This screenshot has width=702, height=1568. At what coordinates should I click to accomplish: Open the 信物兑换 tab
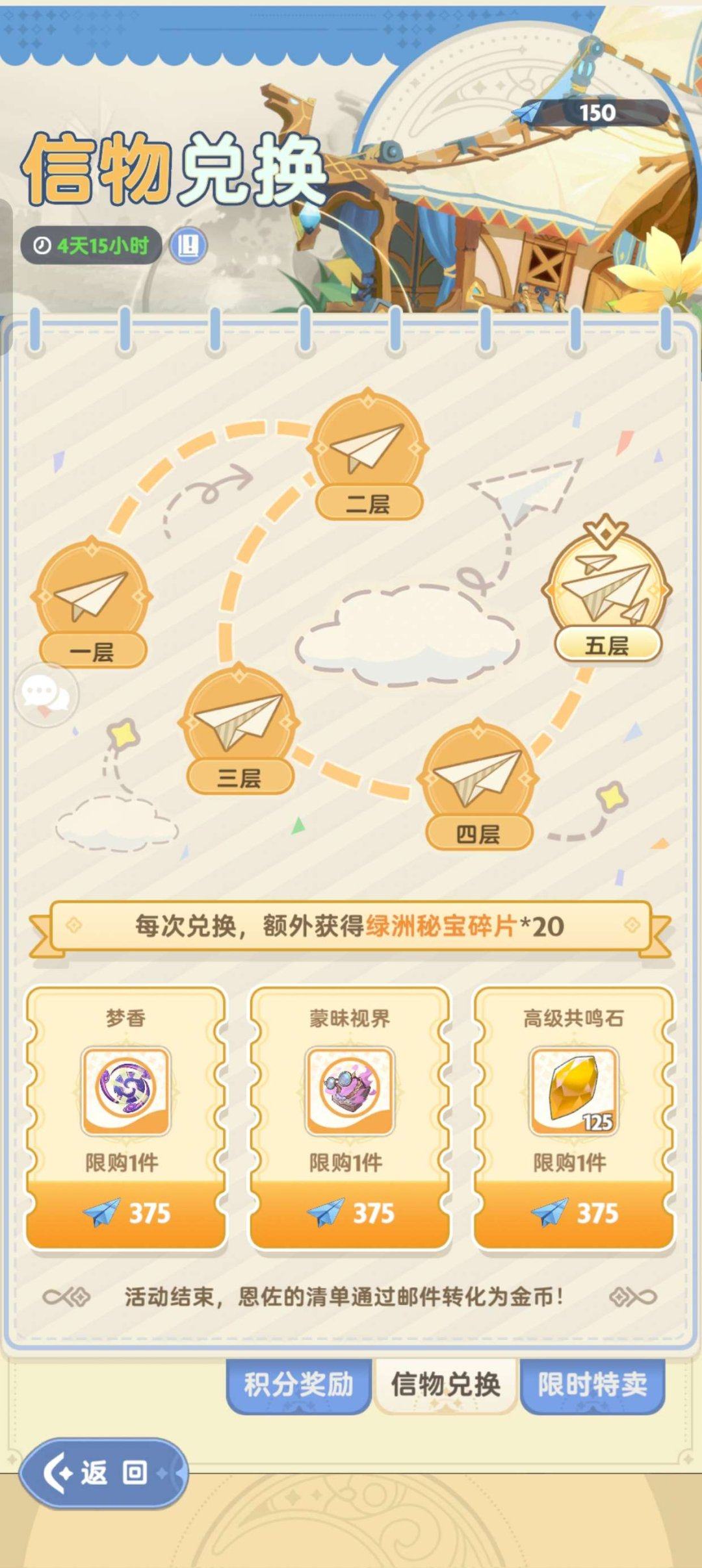tap(446, 1384)
